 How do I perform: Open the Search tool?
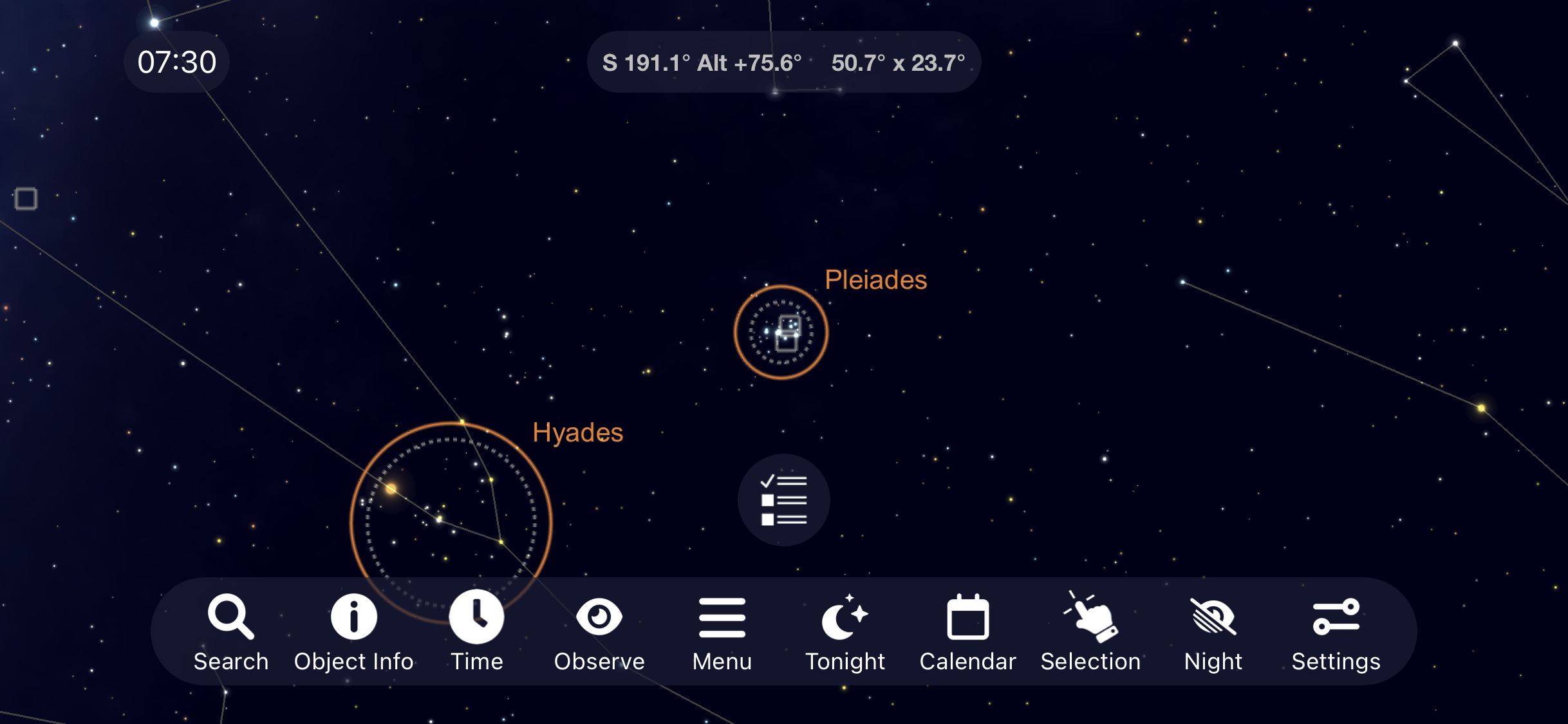[x=230, y=631]
